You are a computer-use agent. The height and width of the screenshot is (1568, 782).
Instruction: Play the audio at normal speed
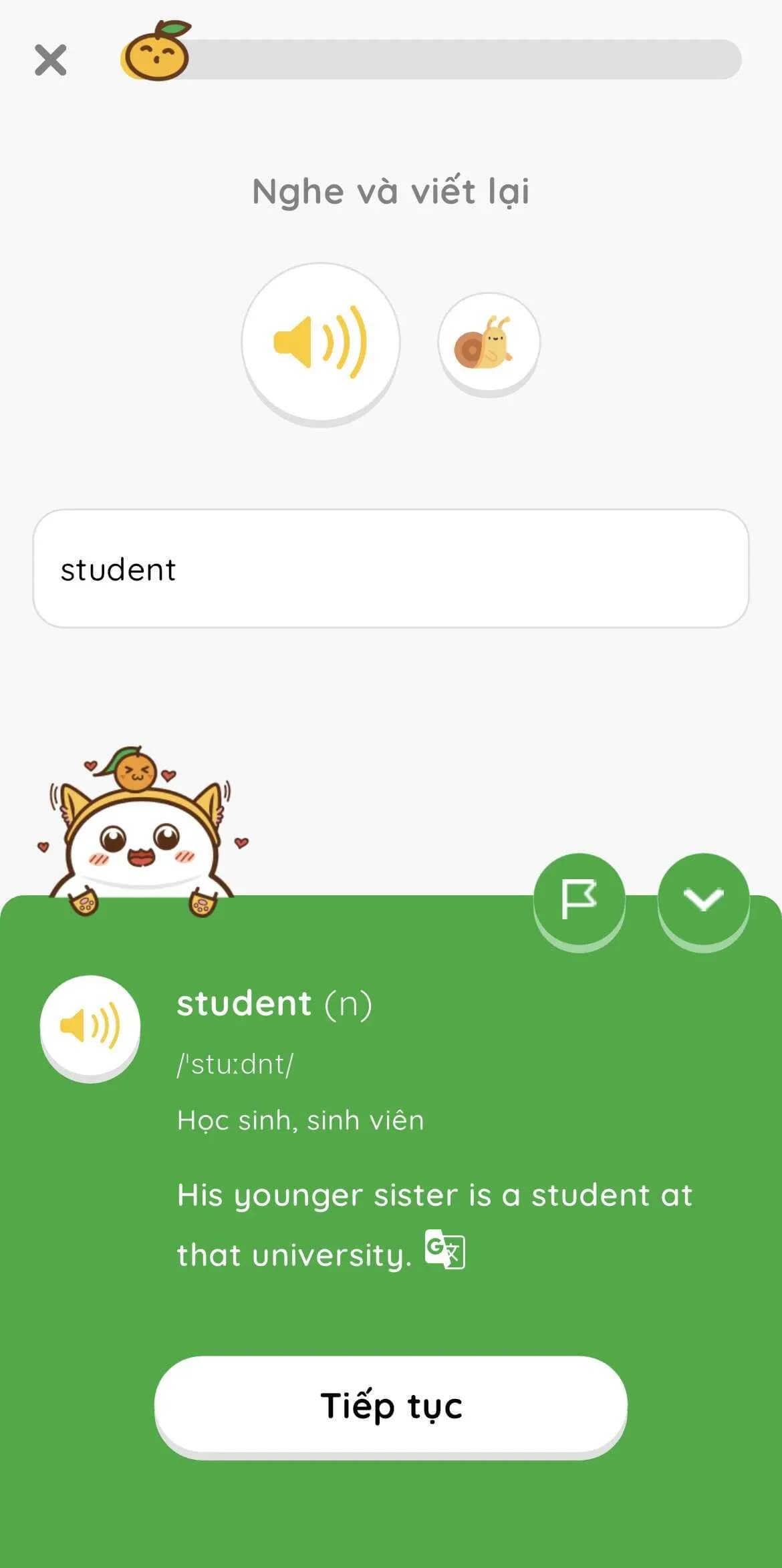point(321,342)
